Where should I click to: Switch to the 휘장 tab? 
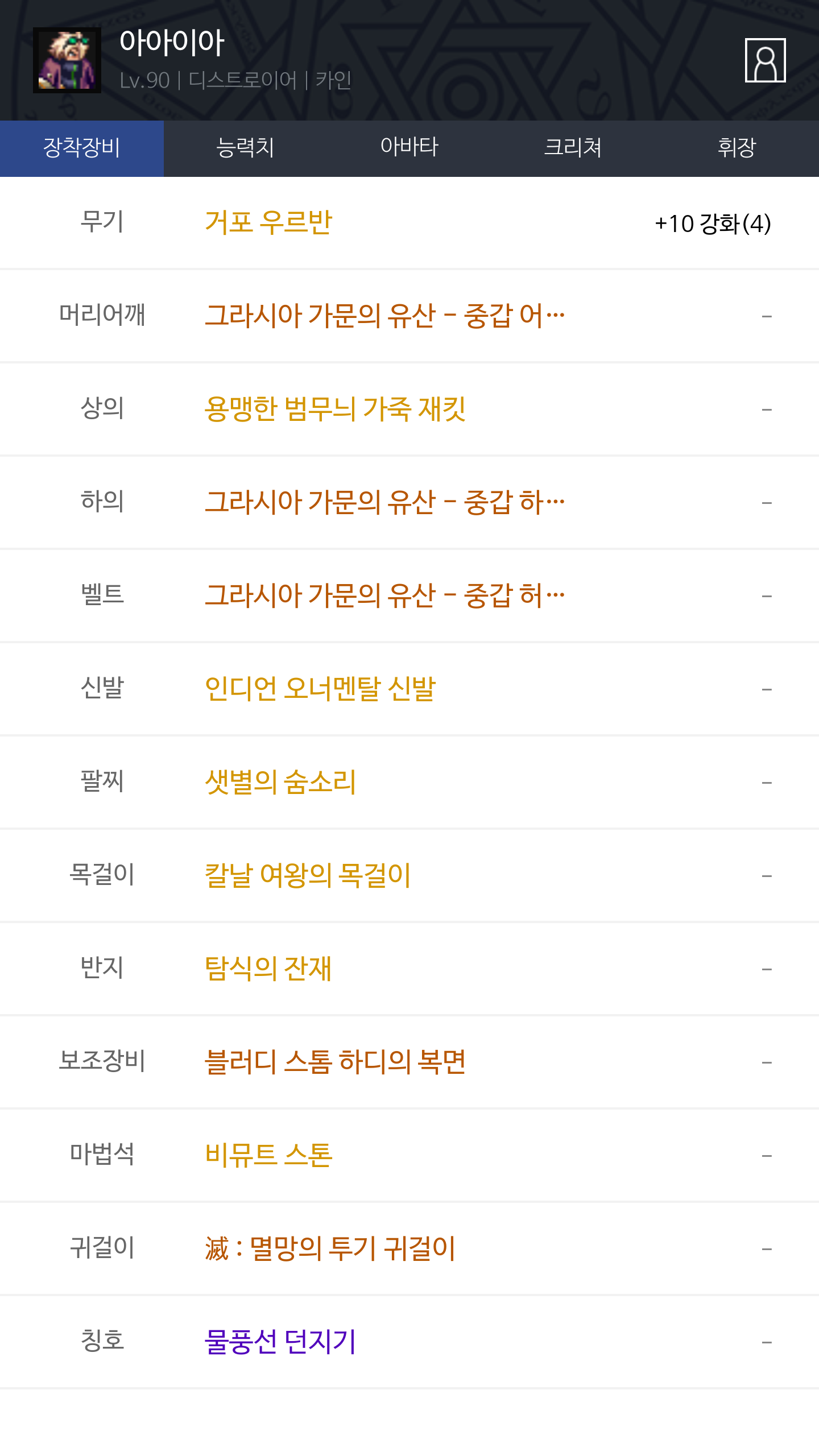(737, 148)
